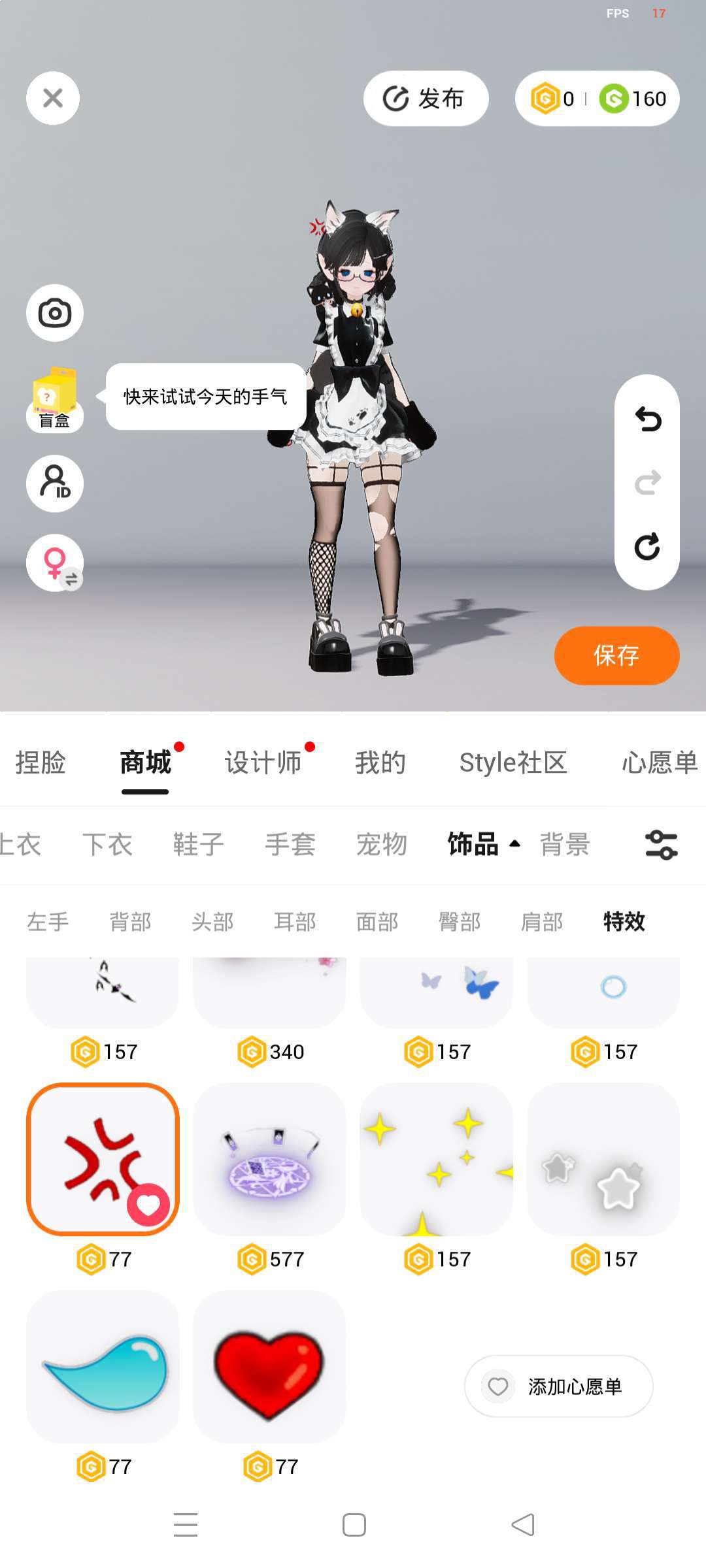Switch to the Style社区 tab
Image resolution: width=706 pixels, height=1568 pixels.
pyautogui.click(x=513, y=762)
